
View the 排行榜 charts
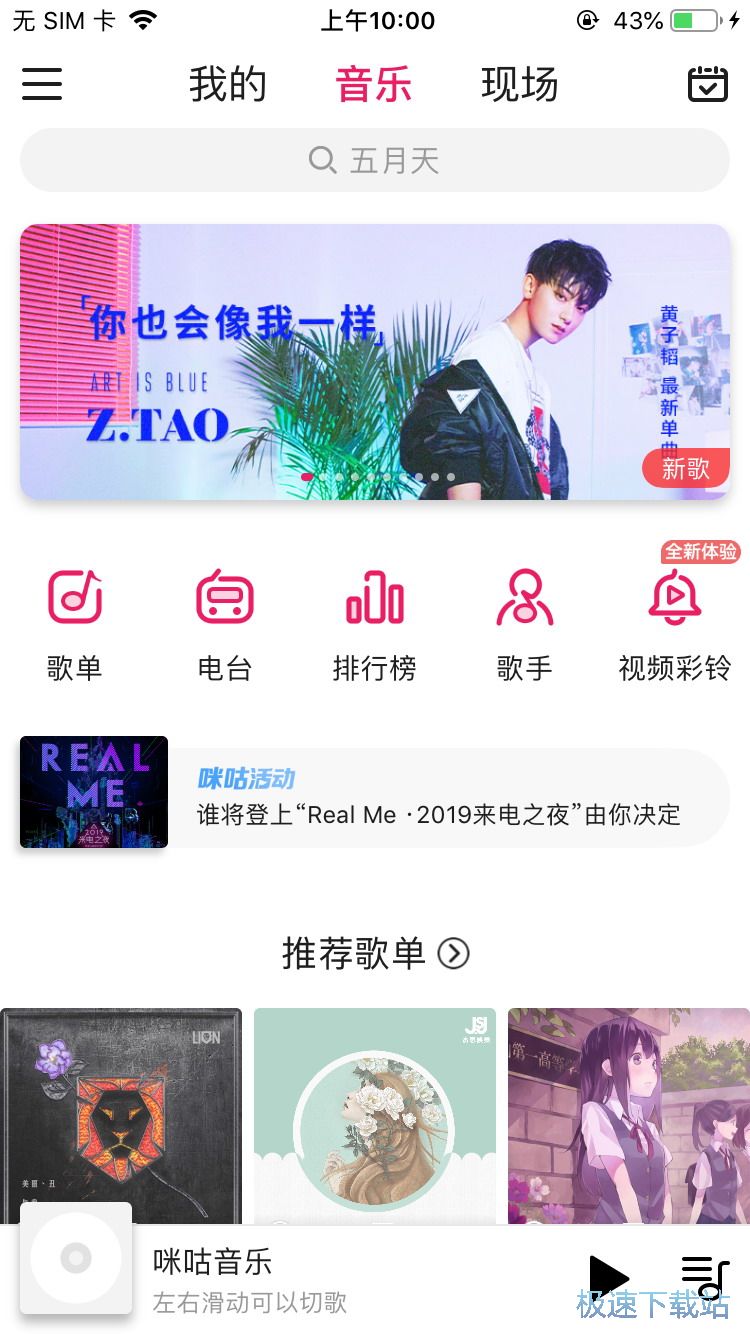(375, 622)
